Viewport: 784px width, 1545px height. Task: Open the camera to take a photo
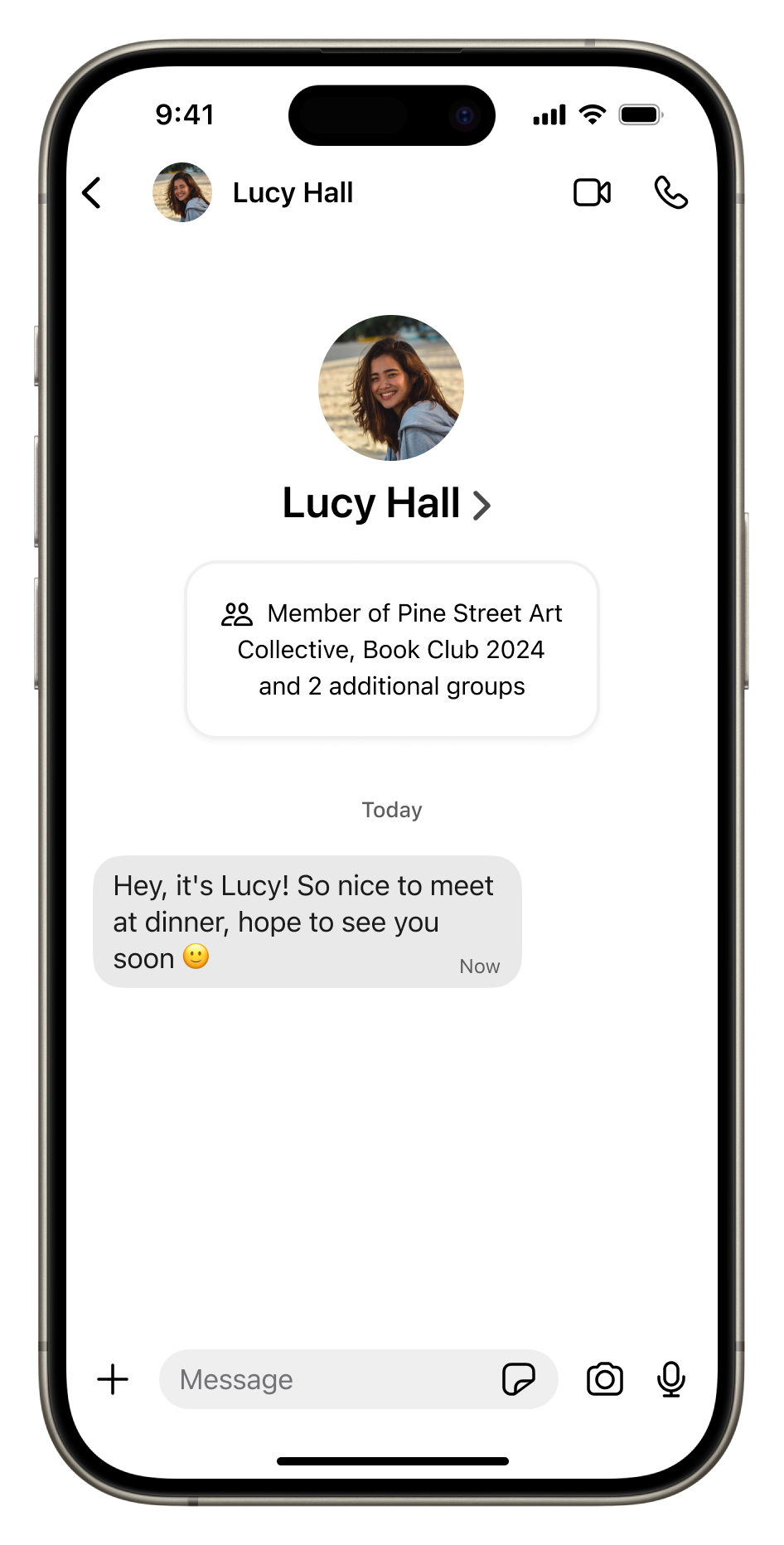pos(605,1380)
